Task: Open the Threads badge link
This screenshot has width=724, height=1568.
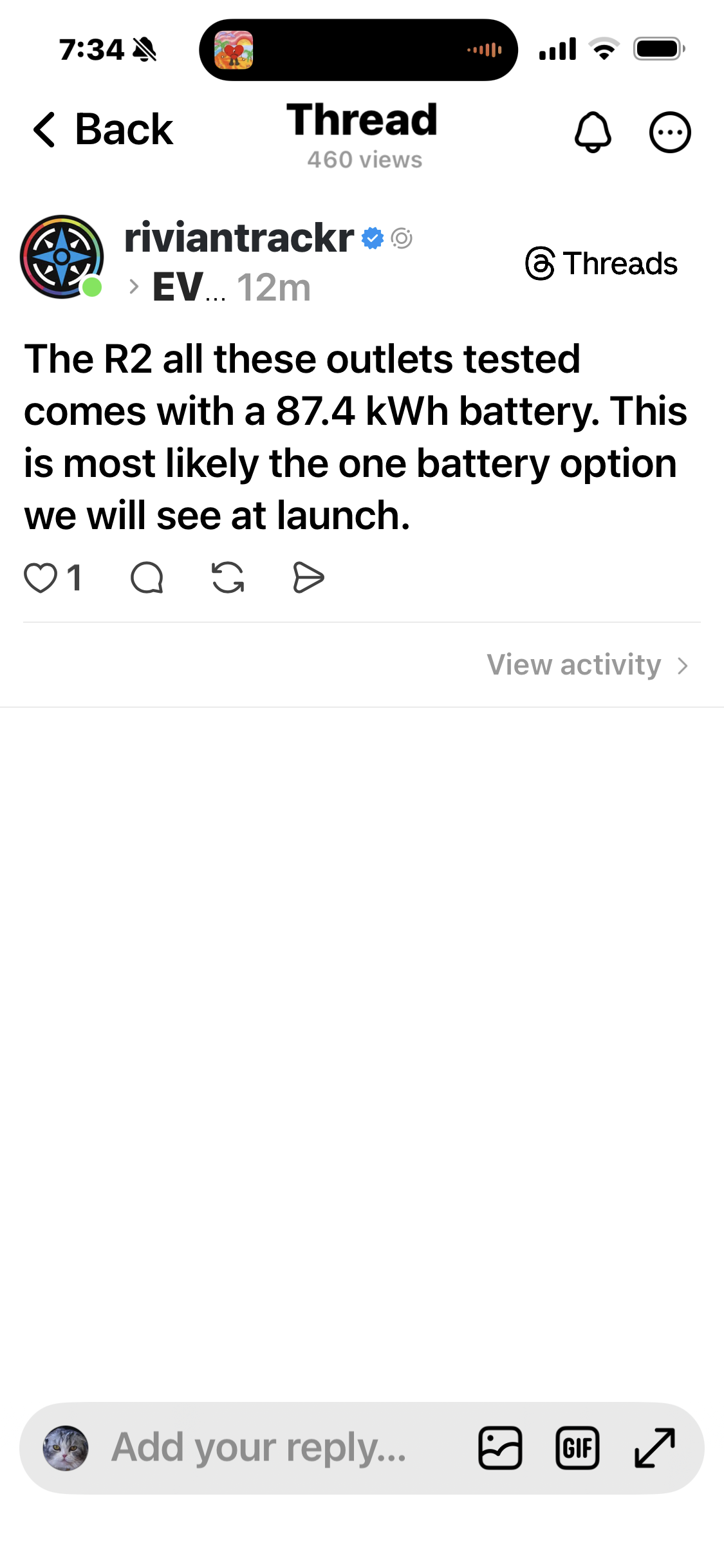Action: pos(601,263)
